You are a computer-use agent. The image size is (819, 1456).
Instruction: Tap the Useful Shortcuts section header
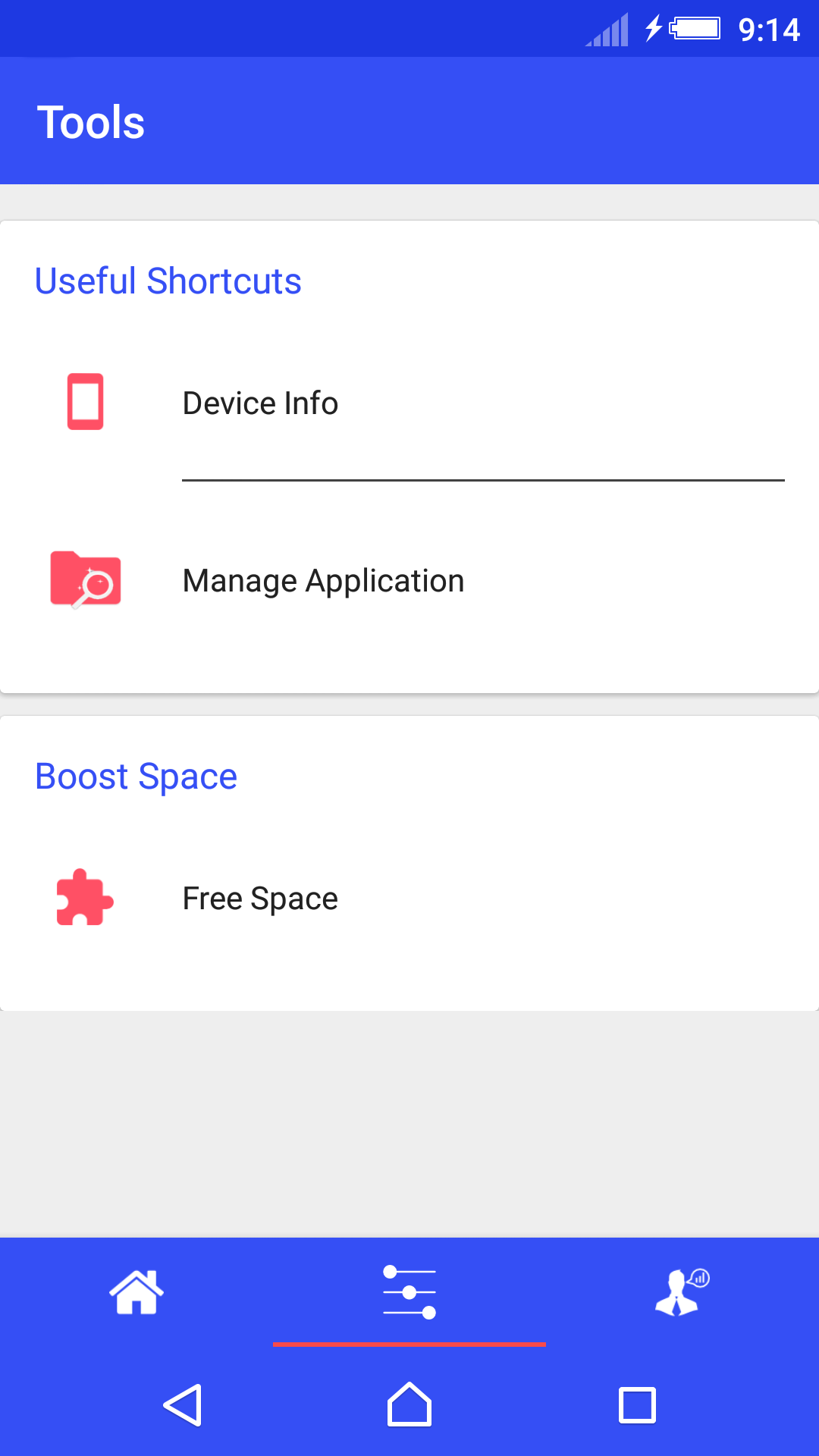tap(168, 281)
